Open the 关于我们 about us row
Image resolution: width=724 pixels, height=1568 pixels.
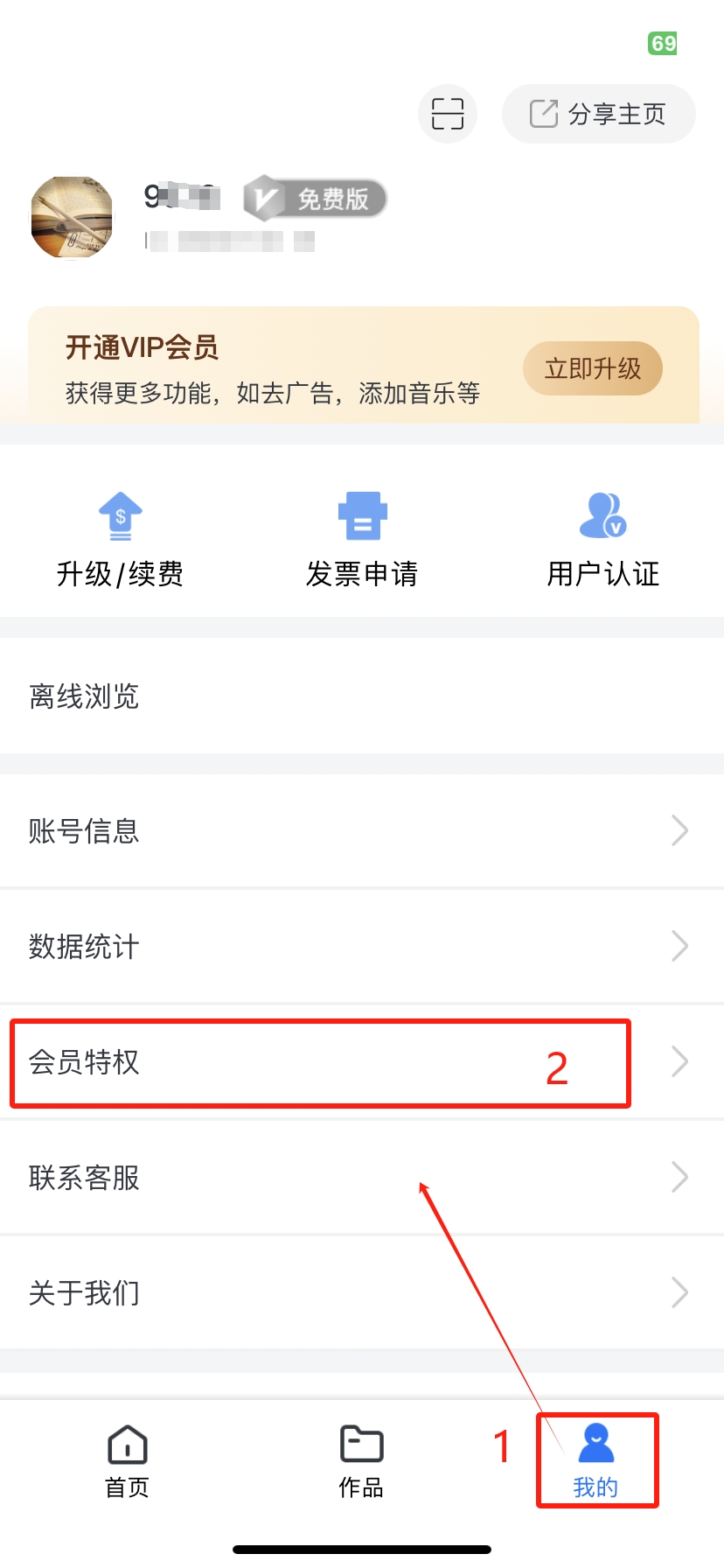point(362,1292)
